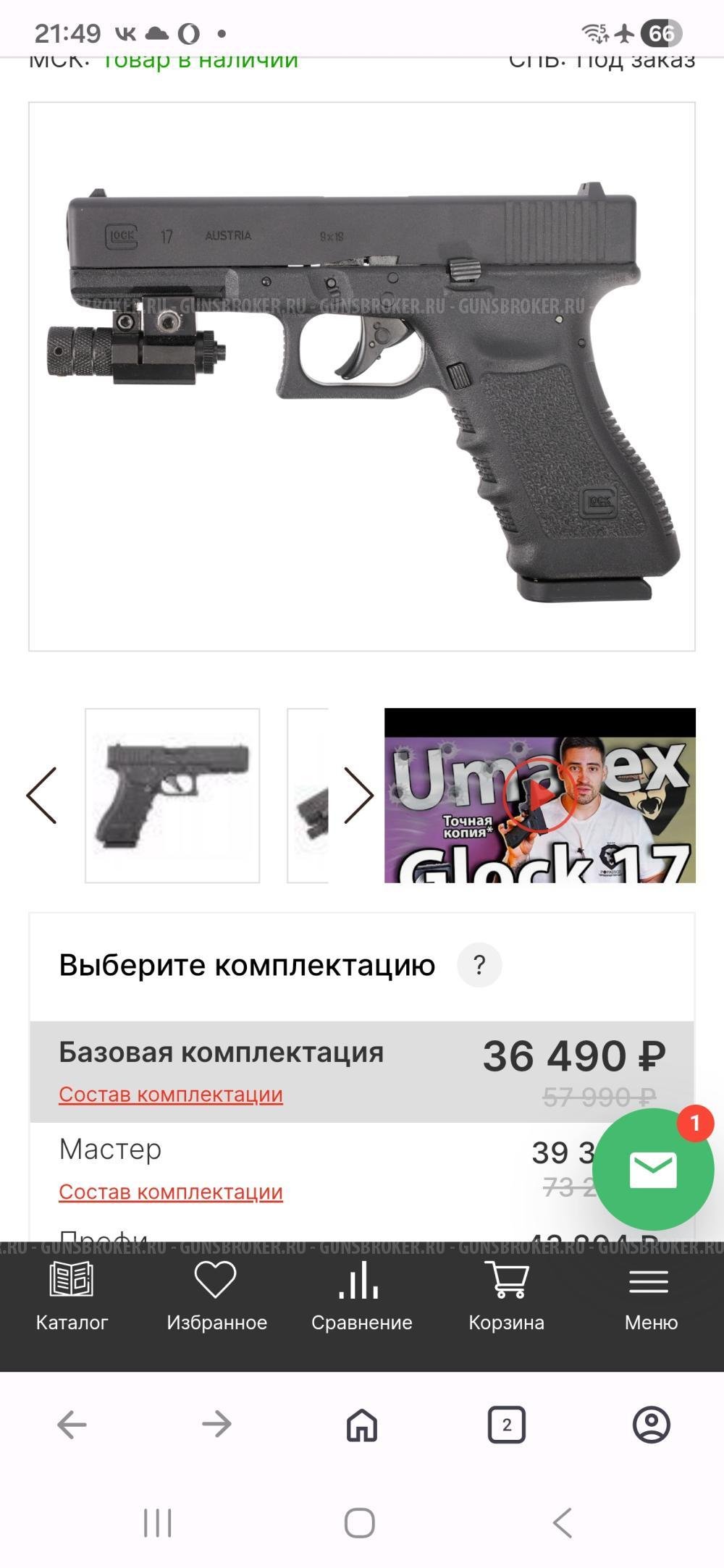Open the komplektacii help question mark
The width and height of the screenshot is (724, 1568).
480,964
